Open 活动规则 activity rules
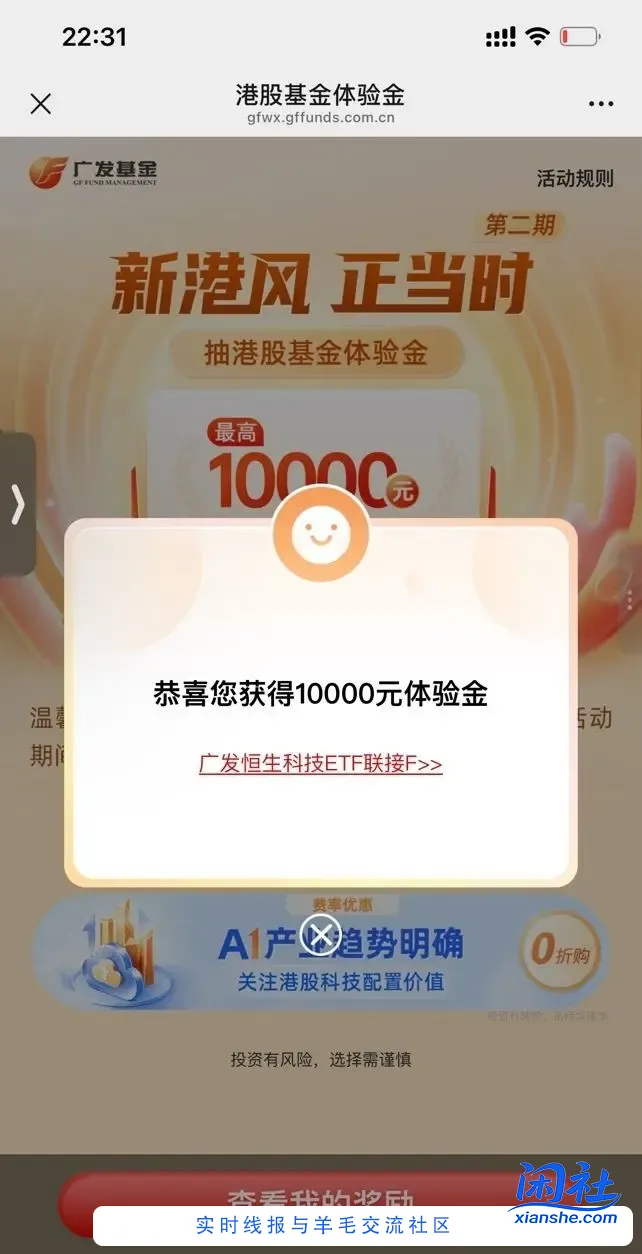The height and width of the screenshot is (1254, 642). click(575, 179)
